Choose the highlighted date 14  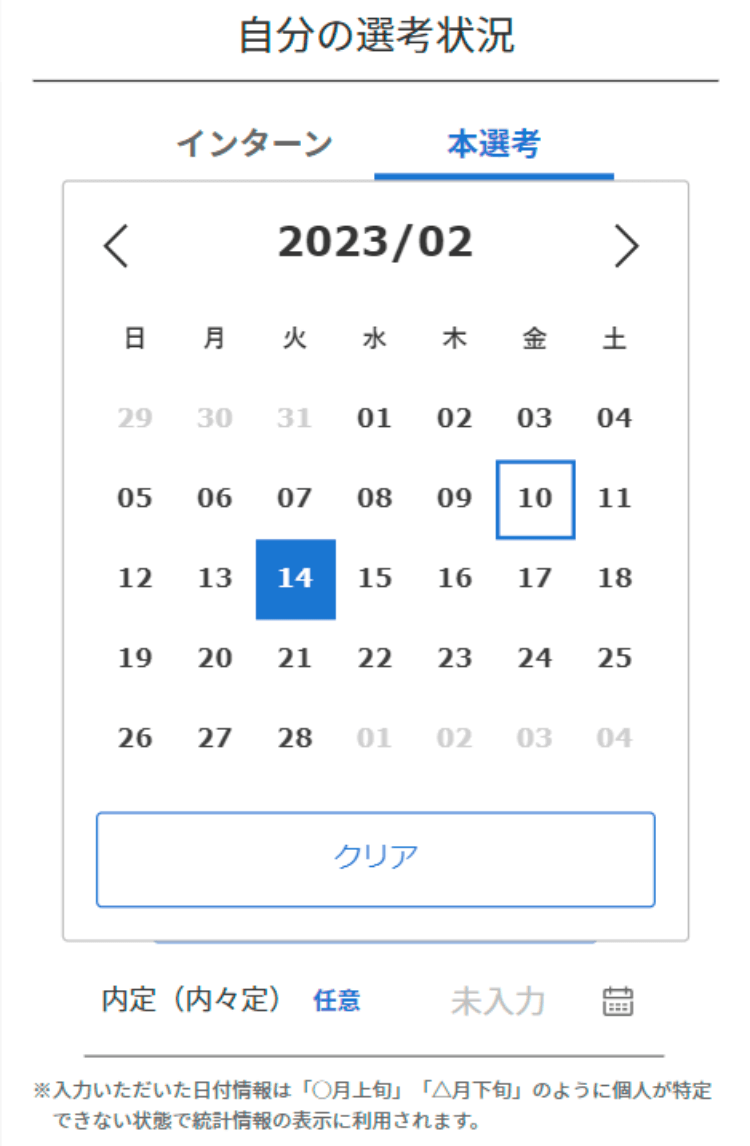295,579
